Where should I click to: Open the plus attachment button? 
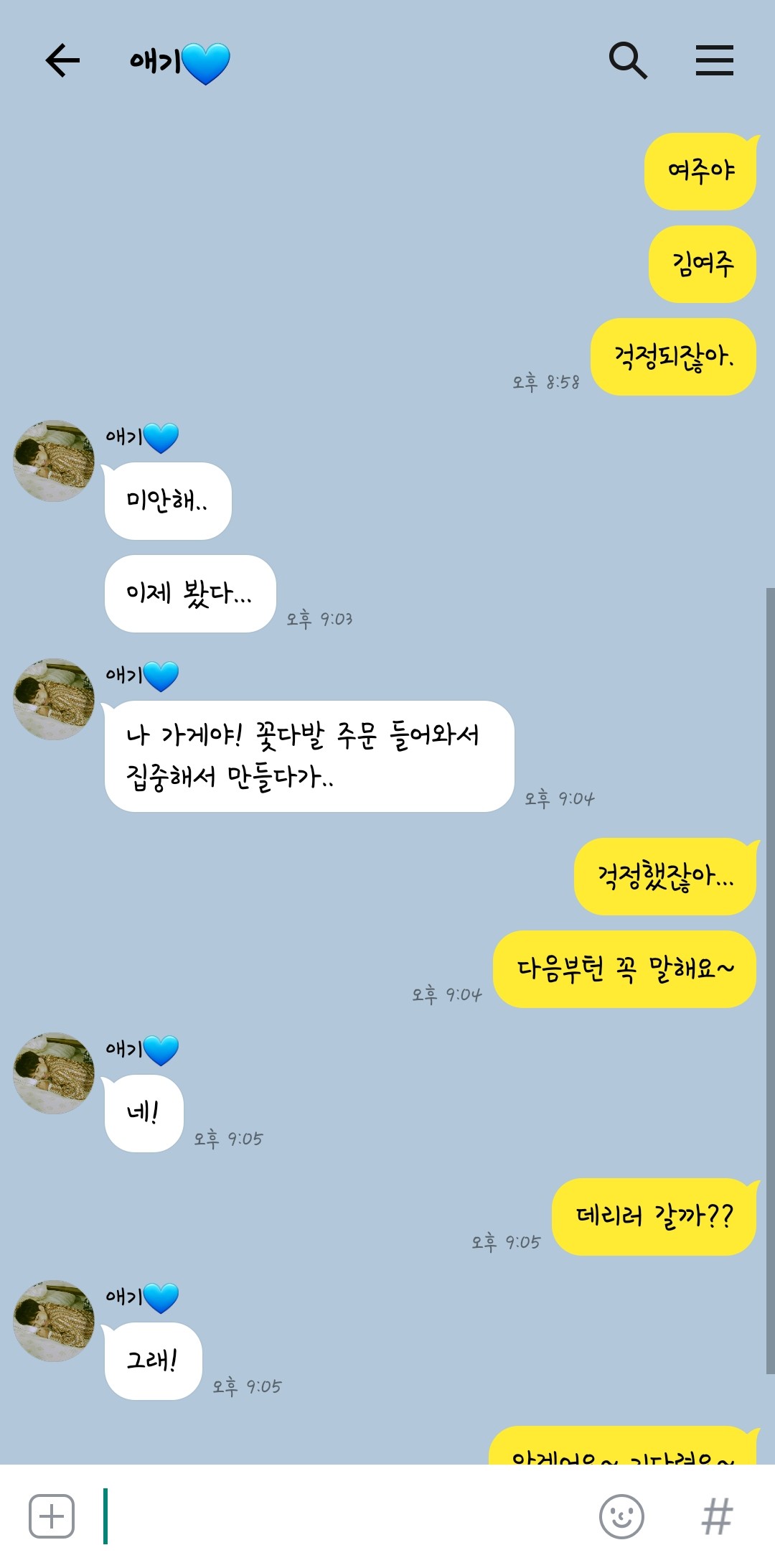pos(52,1516)
